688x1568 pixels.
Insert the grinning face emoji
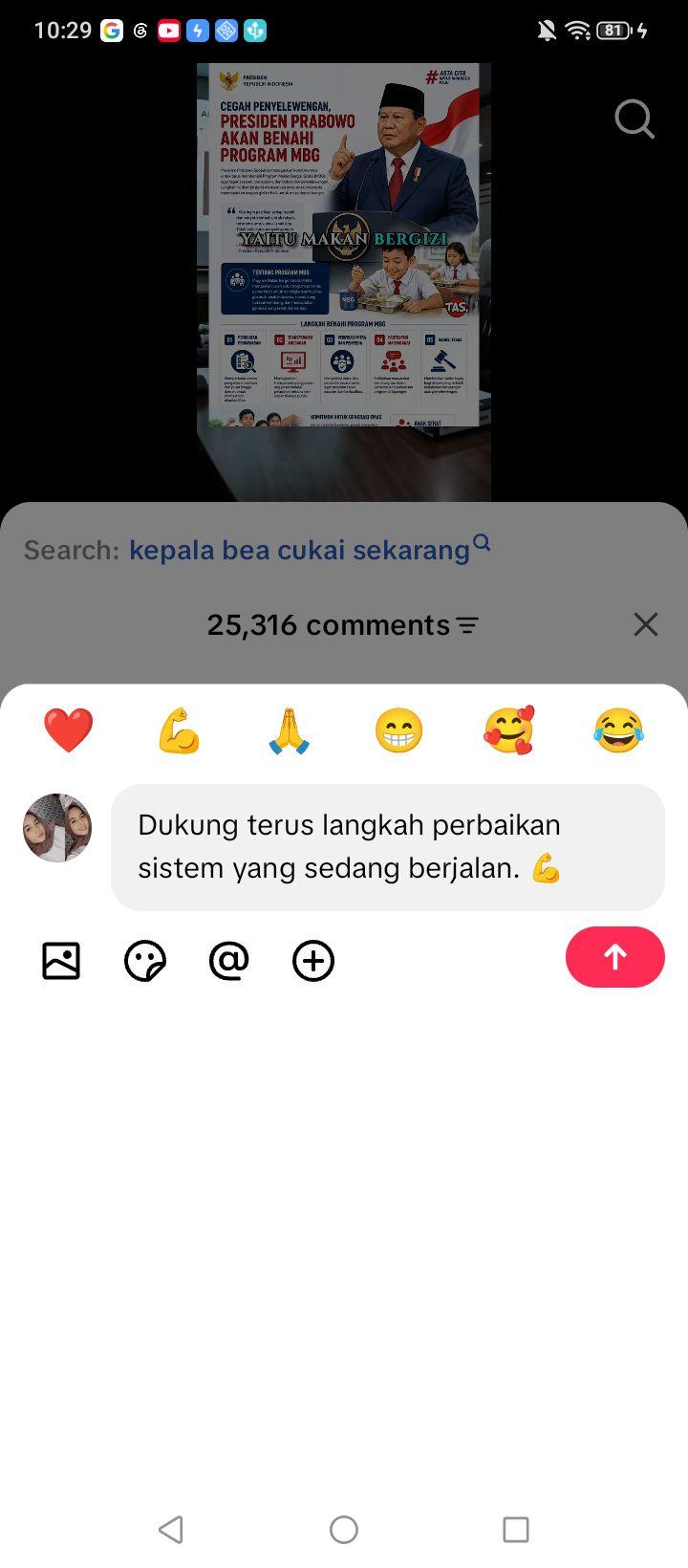click(x=398, y=730)
